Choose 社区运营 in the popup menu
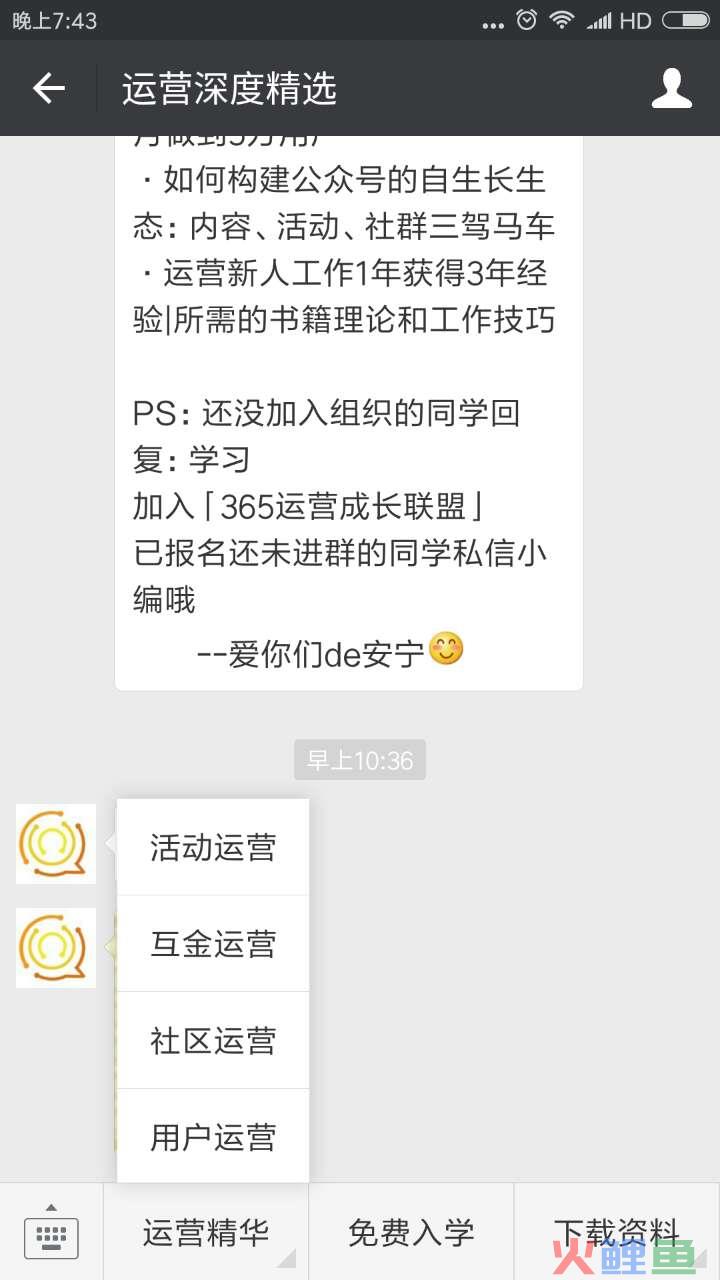Viewport: 720px width, 1280px height. coord(213,1041)
